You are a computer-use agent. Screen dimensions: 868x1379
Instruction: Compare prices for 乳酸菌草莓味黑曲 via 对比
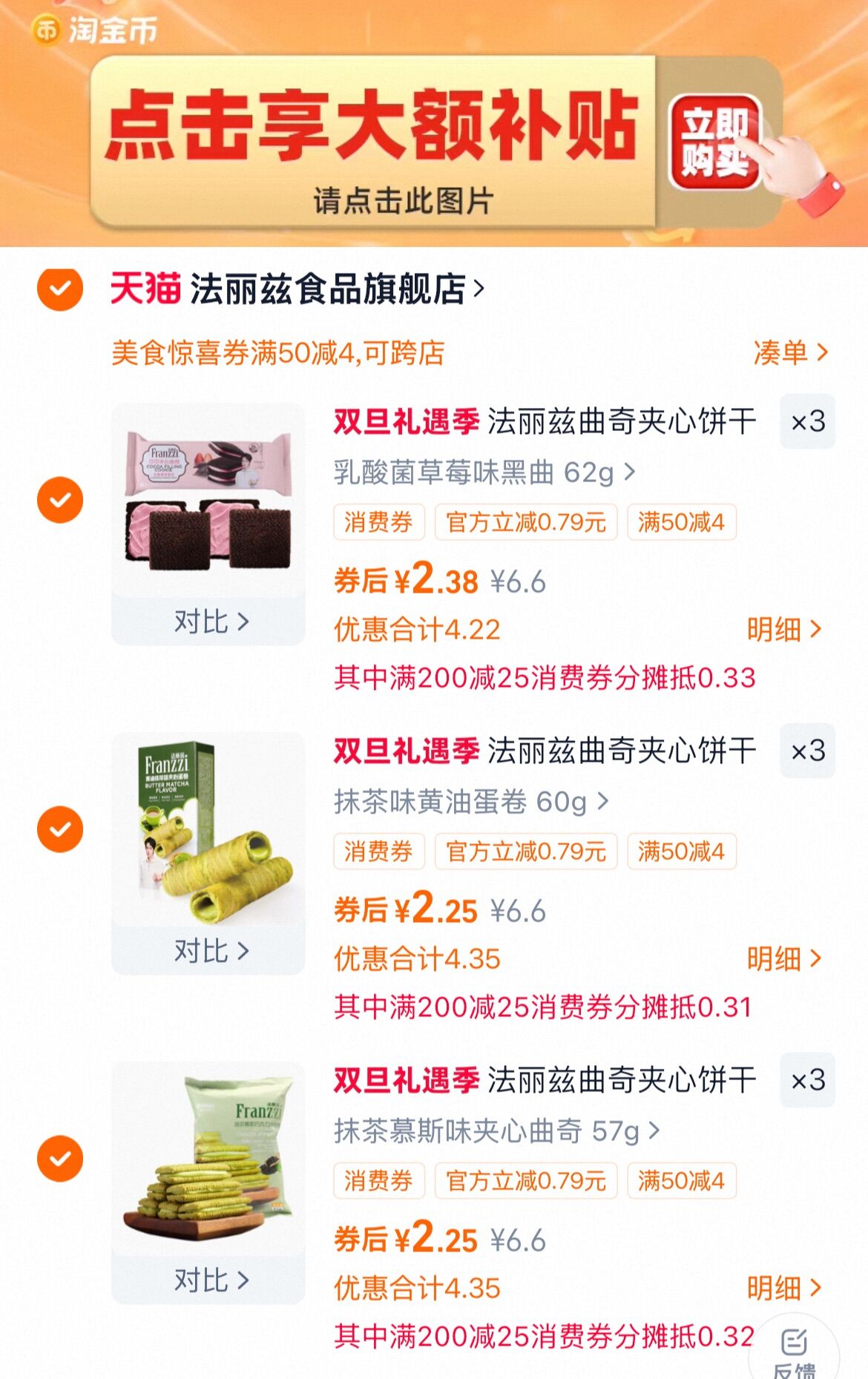tap(210, 622)
